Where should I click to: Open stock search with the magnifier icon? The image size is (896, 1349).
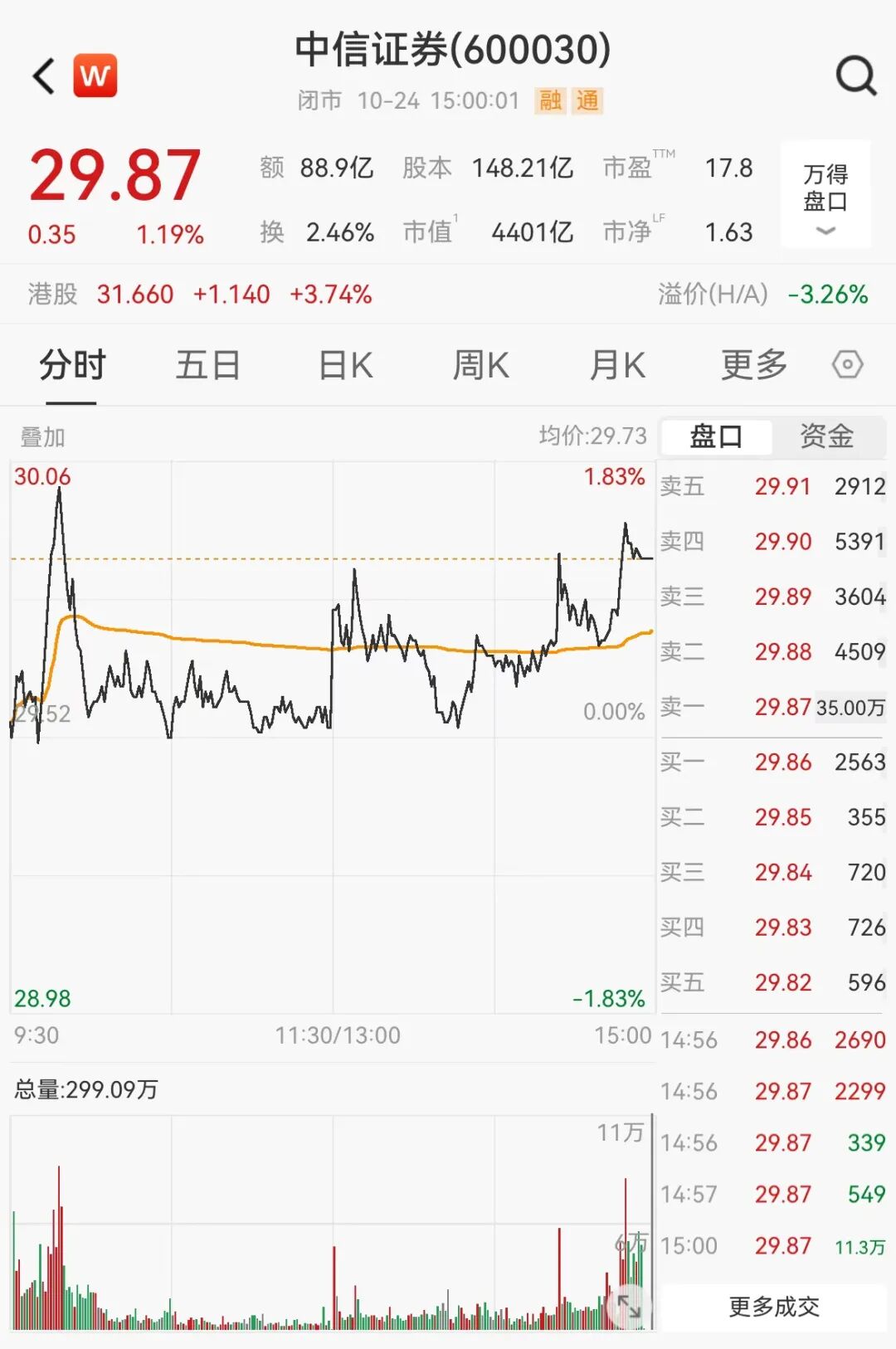click(x=855, y=76)
